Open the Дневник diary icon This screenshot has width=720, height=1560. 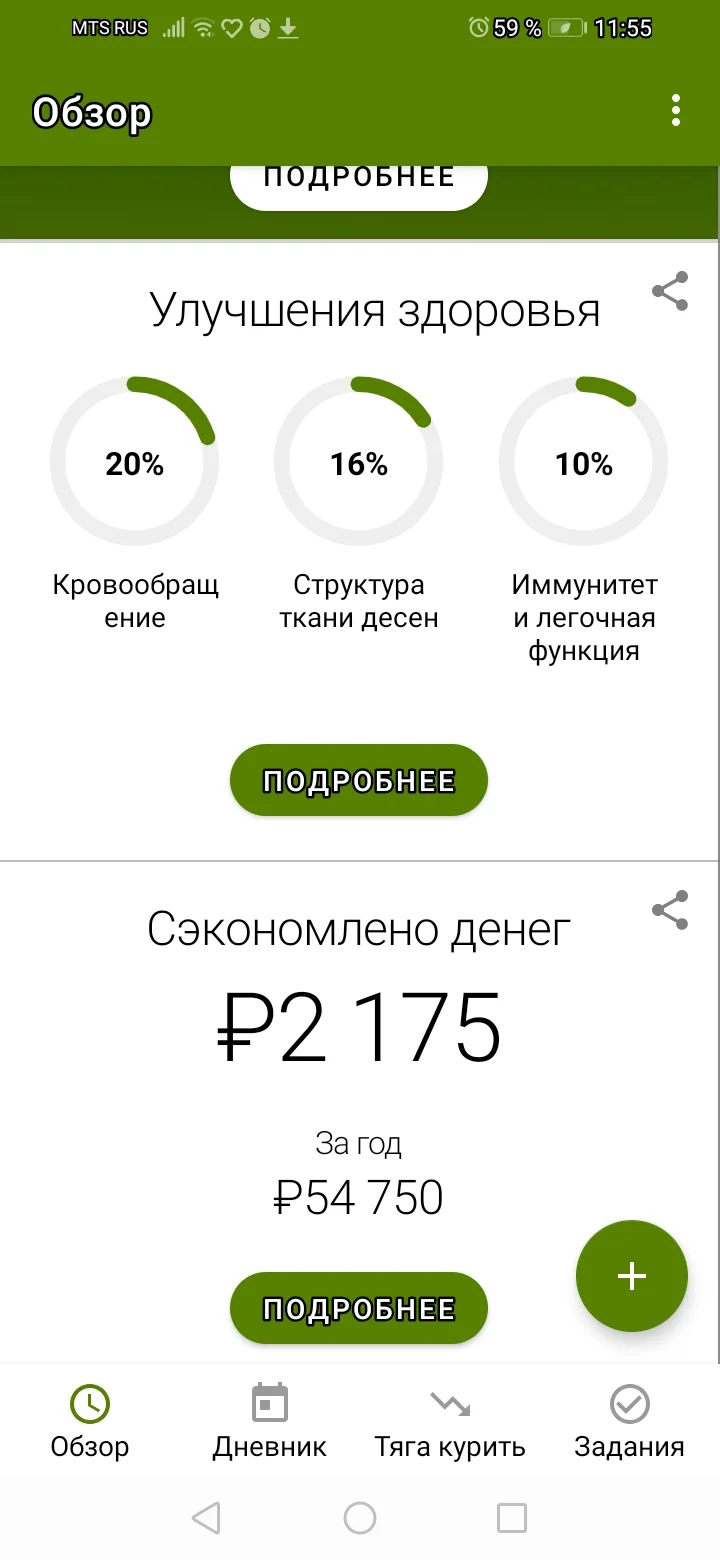[x=268, y=1404]
